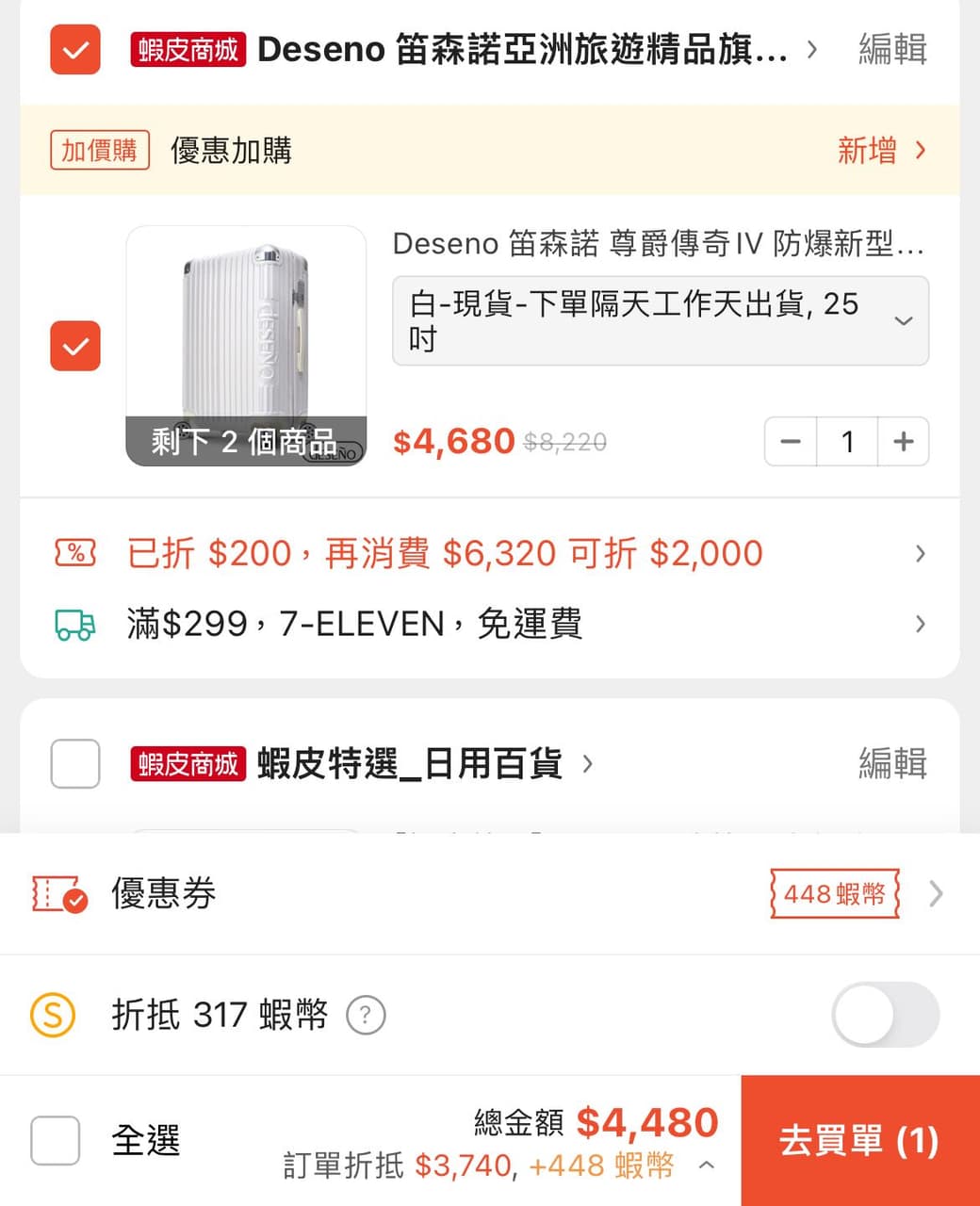Viewport: 980px width, 1206px height.
Task: Click the 加價購 label tag
Action: [x=99, y=149]
